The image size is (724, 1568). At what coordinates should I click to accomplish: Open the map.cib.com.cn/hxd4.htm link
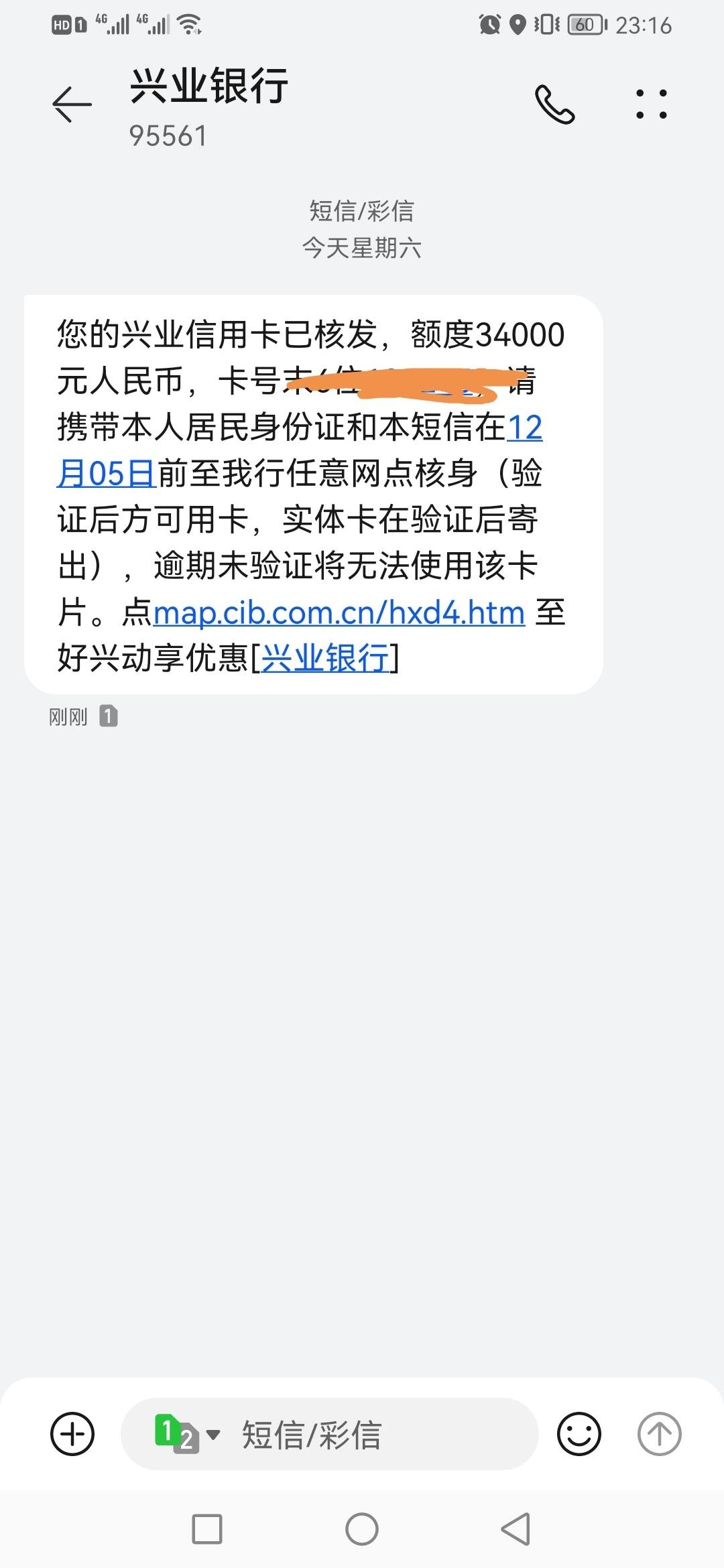tap(339, 612)
